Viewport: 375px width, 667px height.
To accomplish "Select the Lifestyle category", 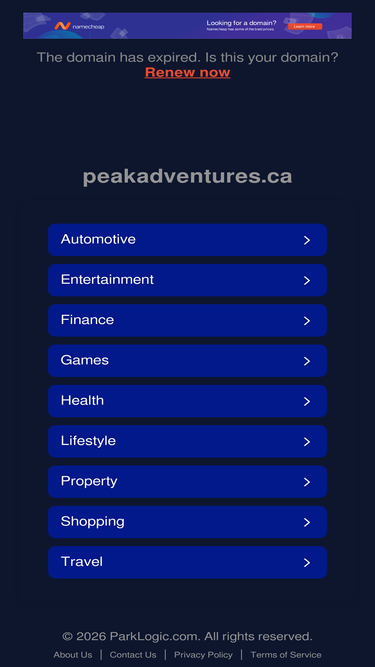I will point(188,441).
